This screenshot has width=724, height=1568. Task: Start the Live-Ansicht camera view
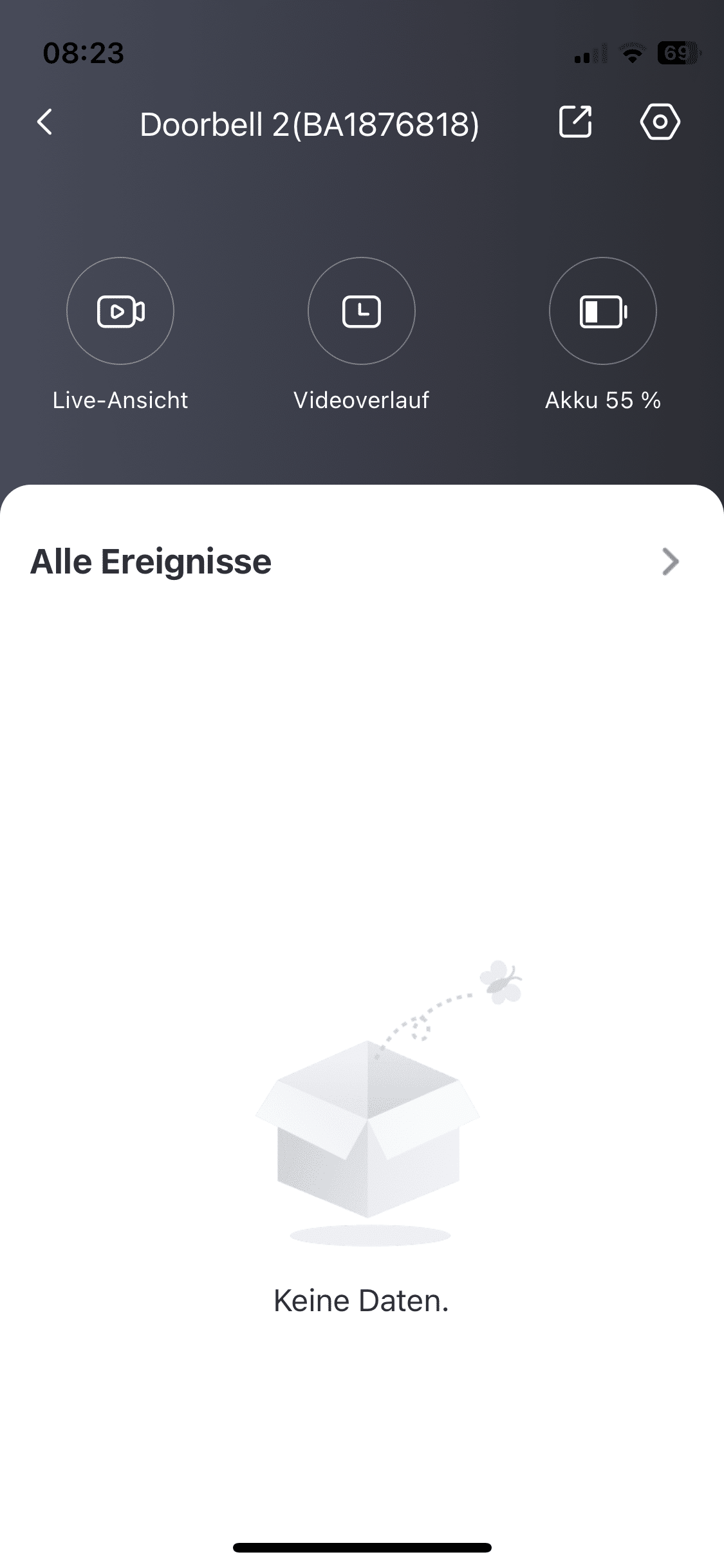point(120,312)
